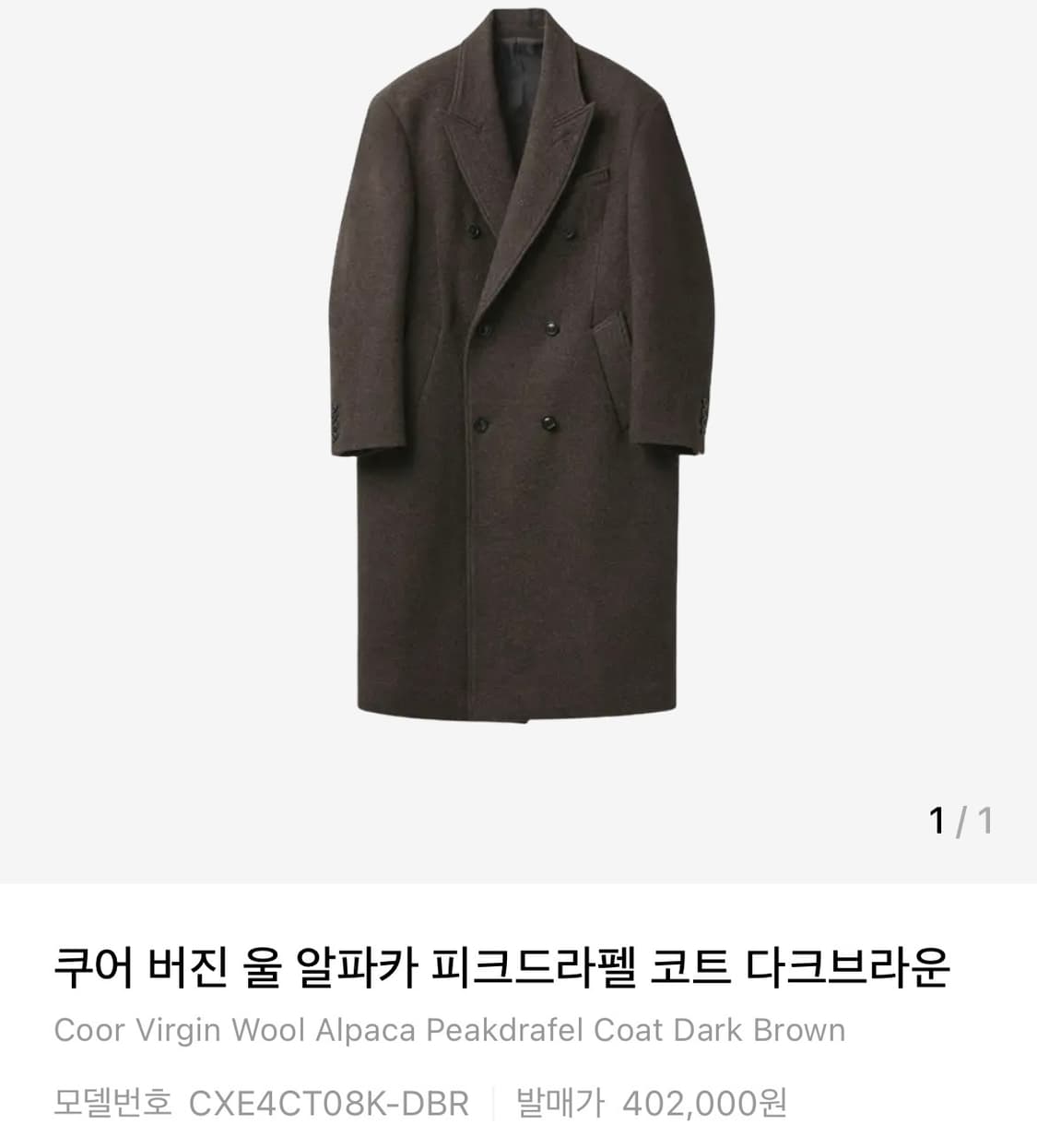Click the coat's front buttons in the image
1037x1148 pixels.
pos(516,332)
